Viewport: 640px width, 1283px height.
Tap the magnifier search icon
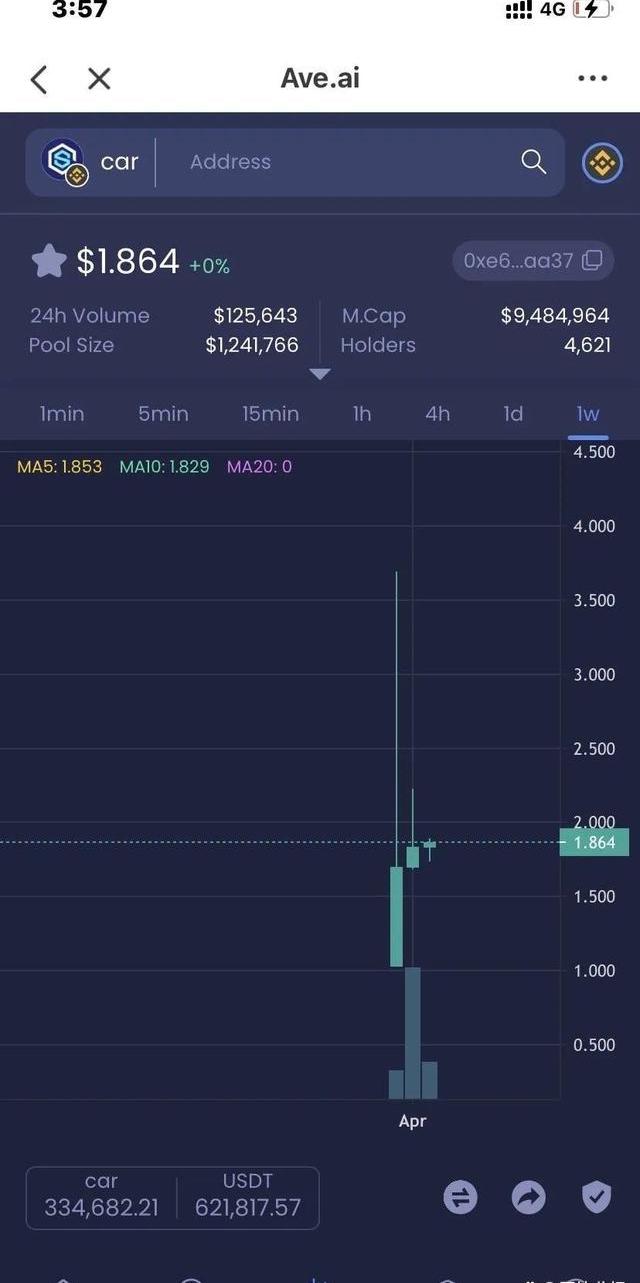534,162
